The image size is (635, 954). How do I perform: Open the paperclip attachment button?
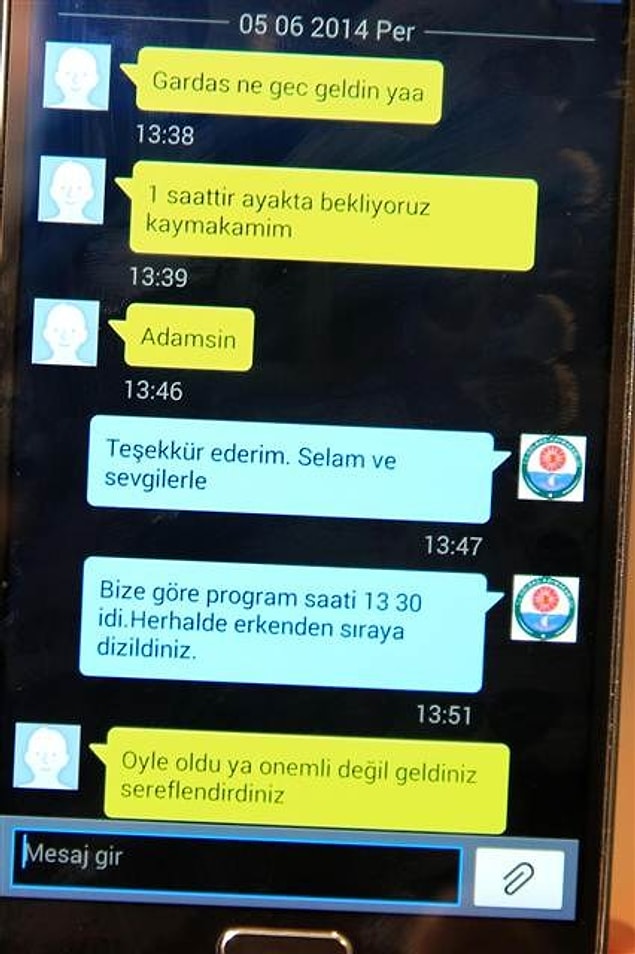(518, 878)
